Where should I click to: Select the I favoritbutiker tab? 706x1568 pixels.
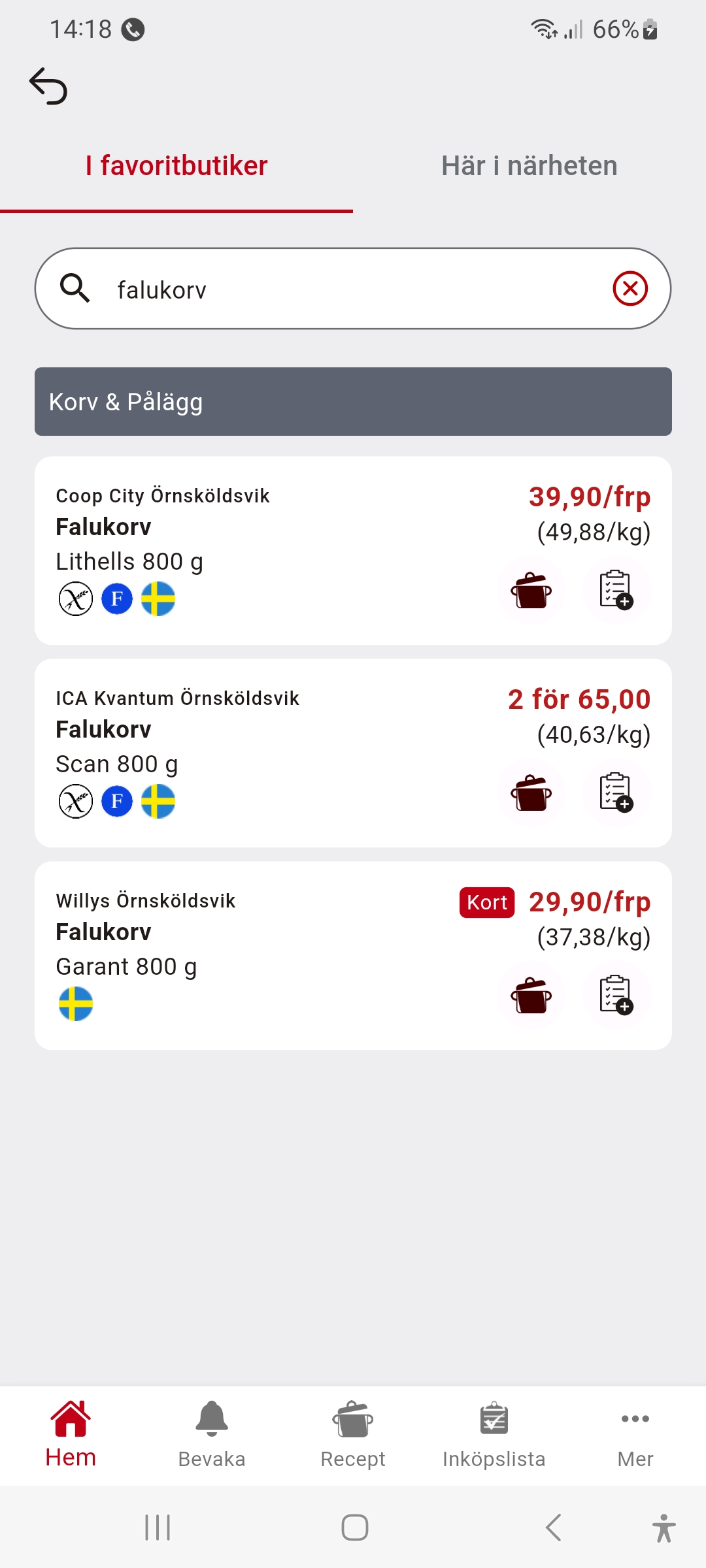tap(176, 166)
